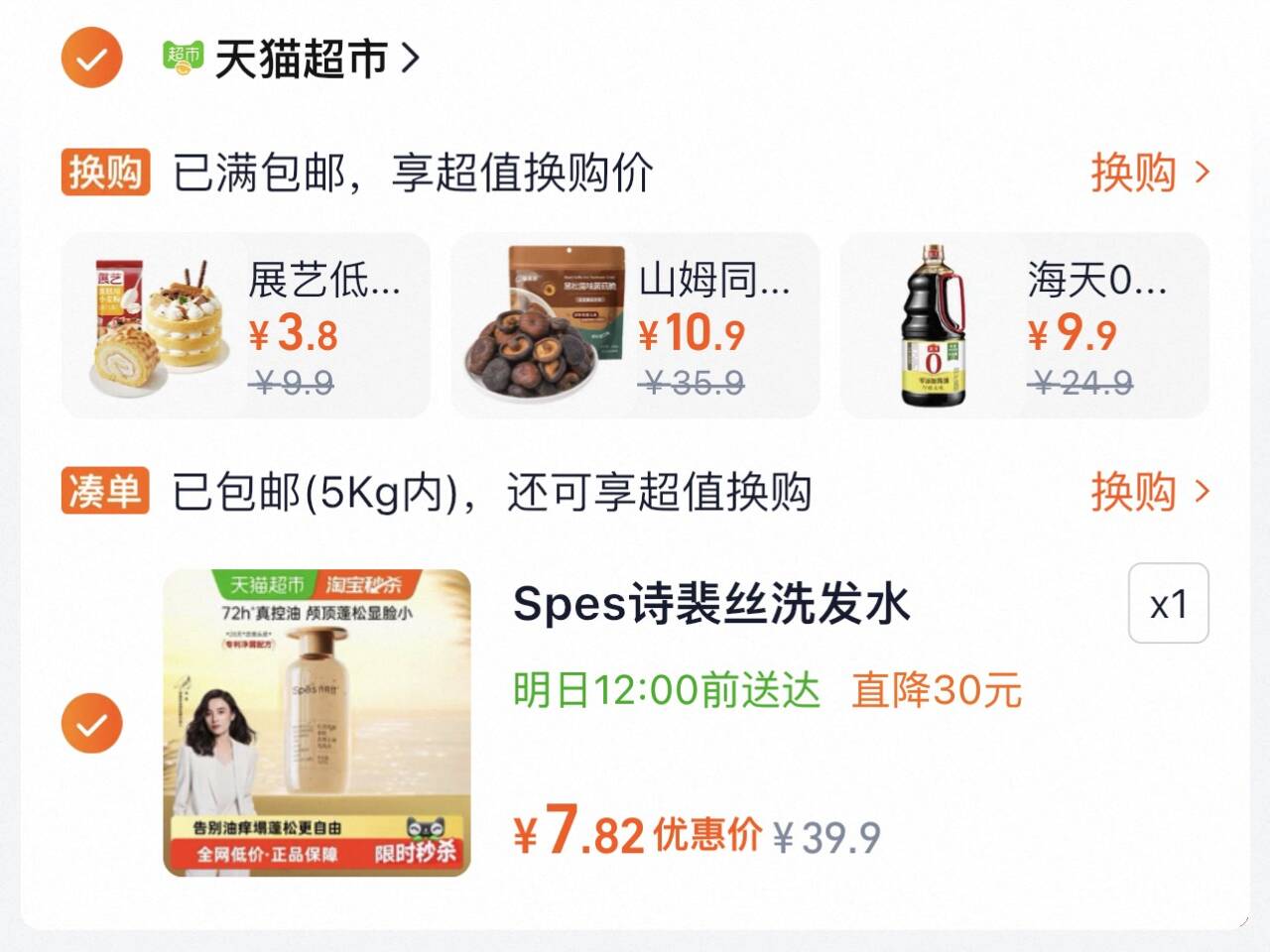Open 换购 next to 已包邮(5Kg内)
Screen dimensions: 1270x952
[x=1149, y=492]
